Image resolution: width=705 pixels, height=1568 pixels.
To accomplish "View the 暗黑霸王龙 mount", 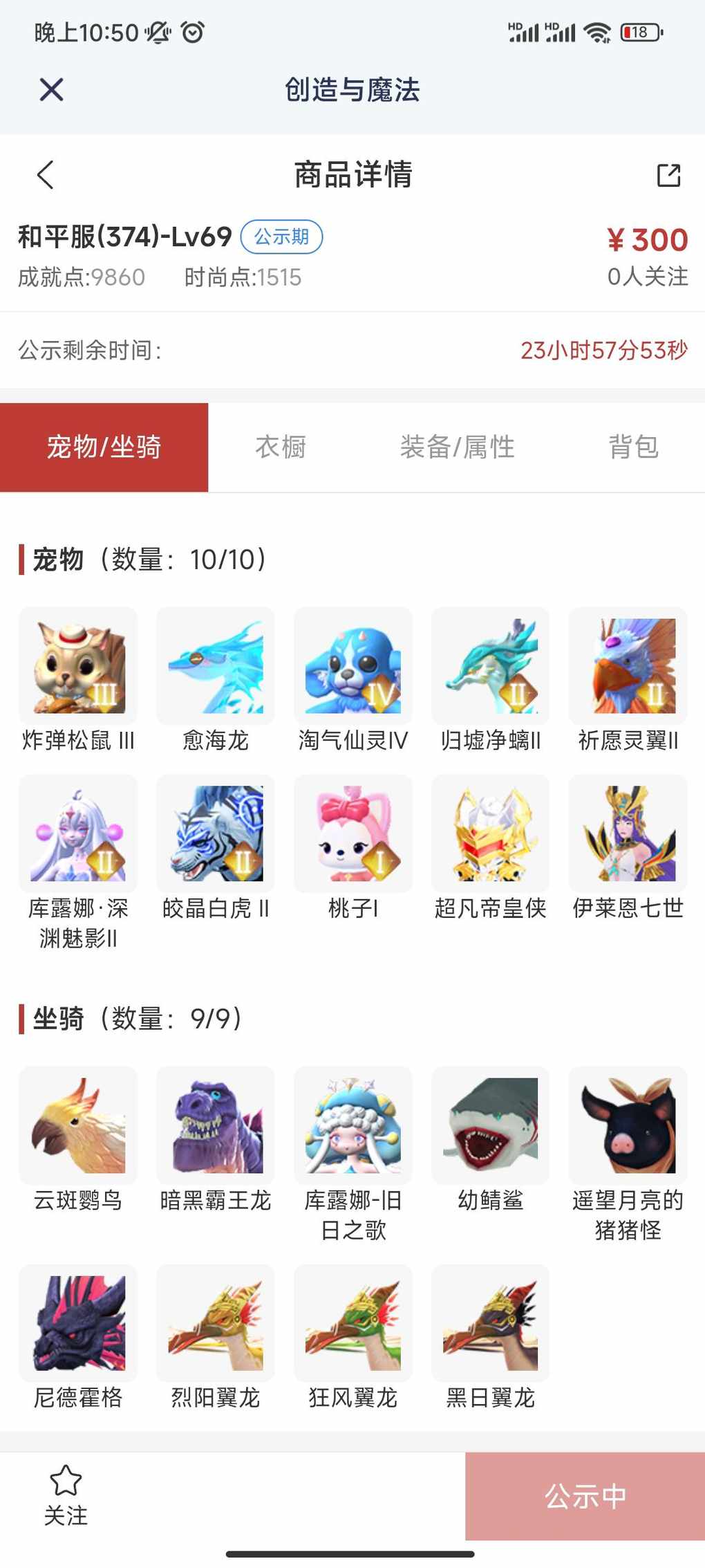I will point(216,1125).
